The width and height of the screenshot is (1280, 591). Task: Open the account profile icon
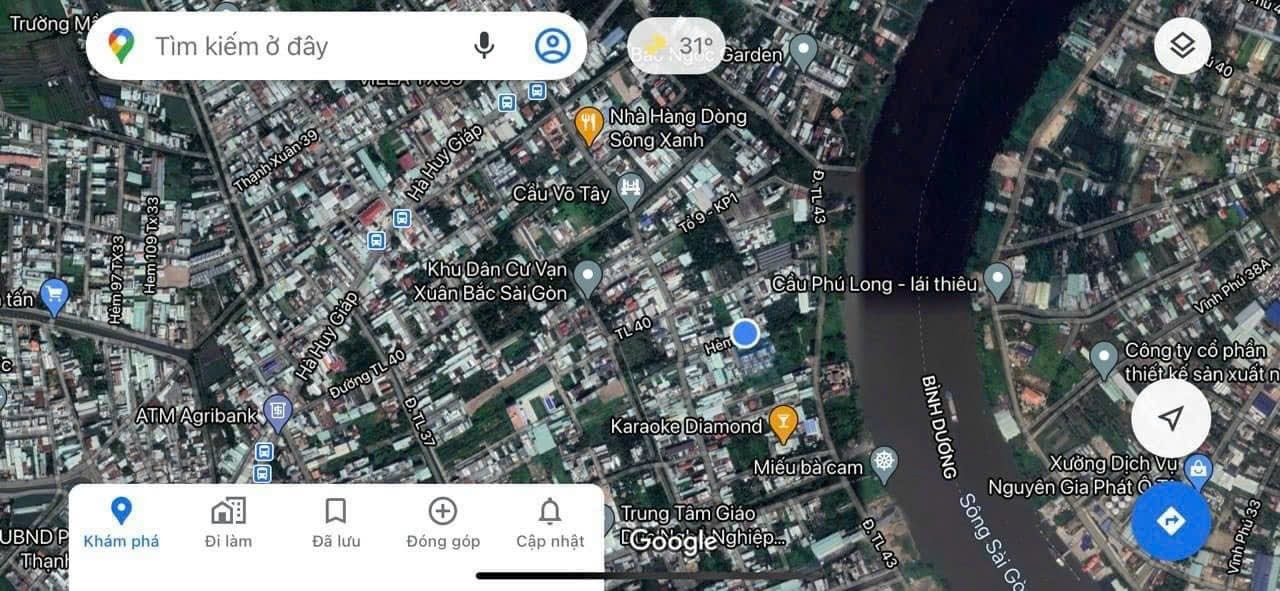[552, 46]
